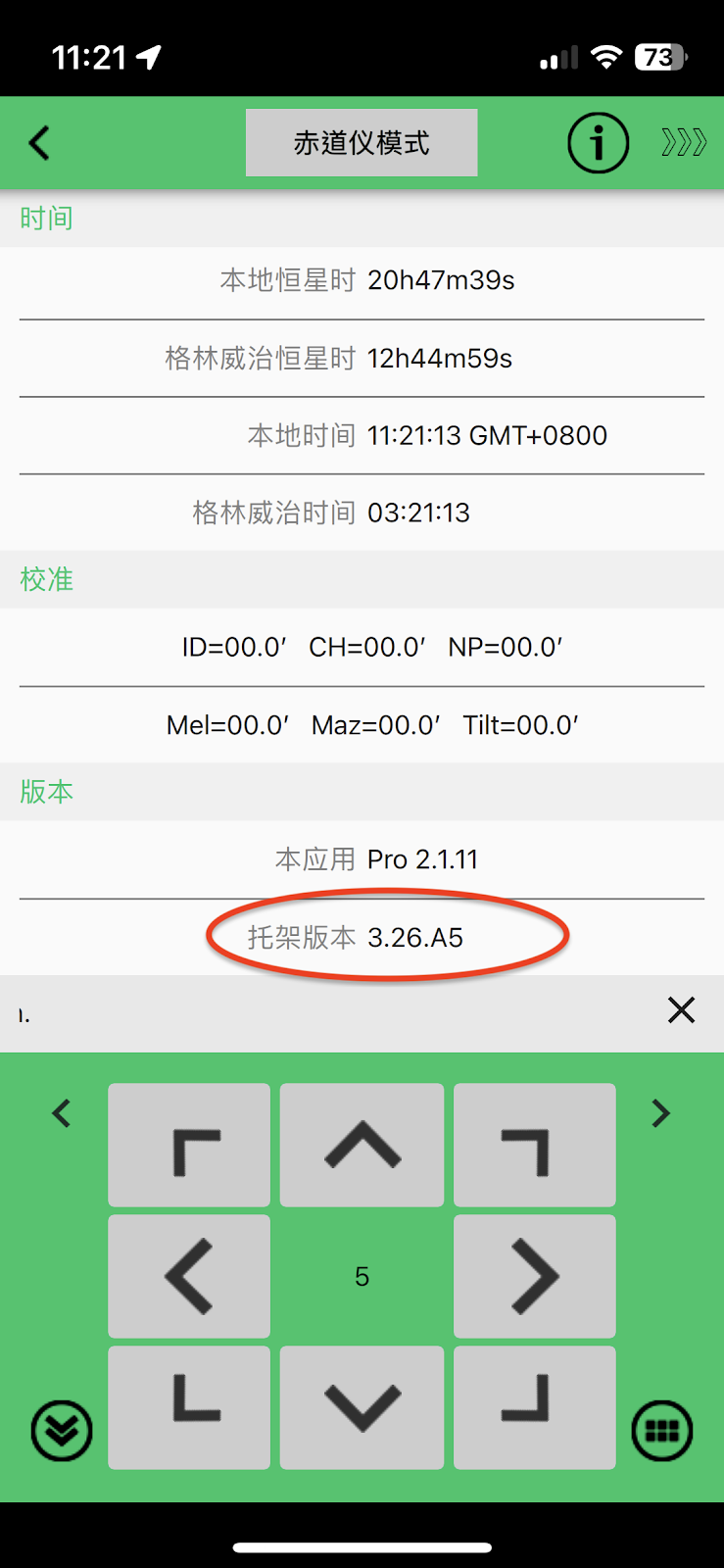
Task: Move diagonally up-right with corner button
Action: (x=535, y=1145)
